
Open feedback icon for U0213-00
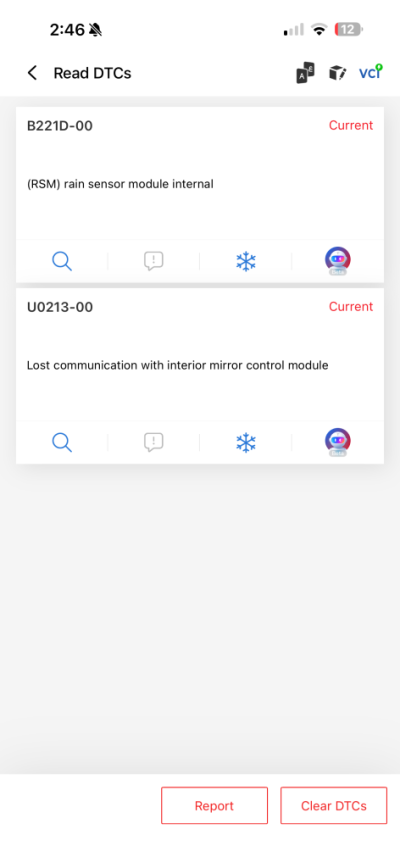click(x=154, y=442)
